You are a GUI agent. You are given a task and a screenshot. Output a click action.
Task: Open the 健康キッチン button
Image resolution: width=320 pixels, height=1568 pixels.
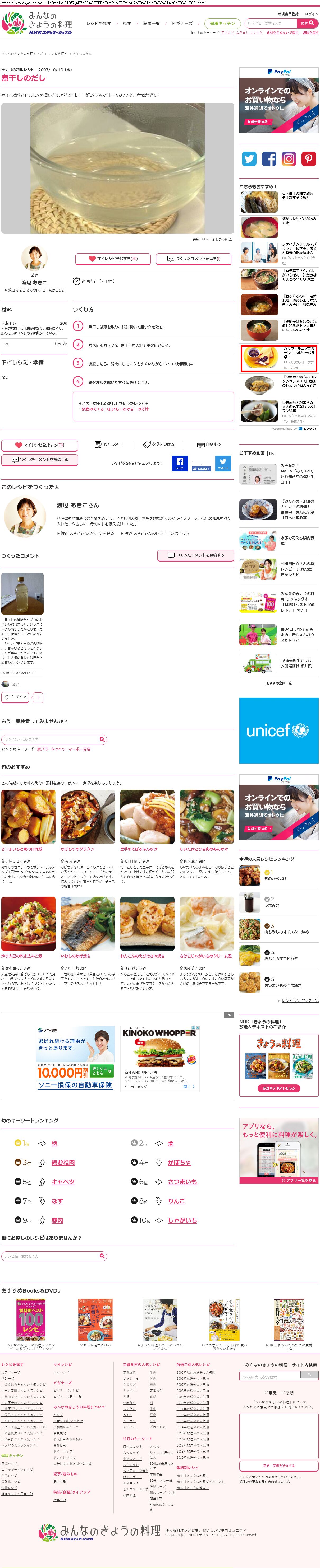[222, 23]
